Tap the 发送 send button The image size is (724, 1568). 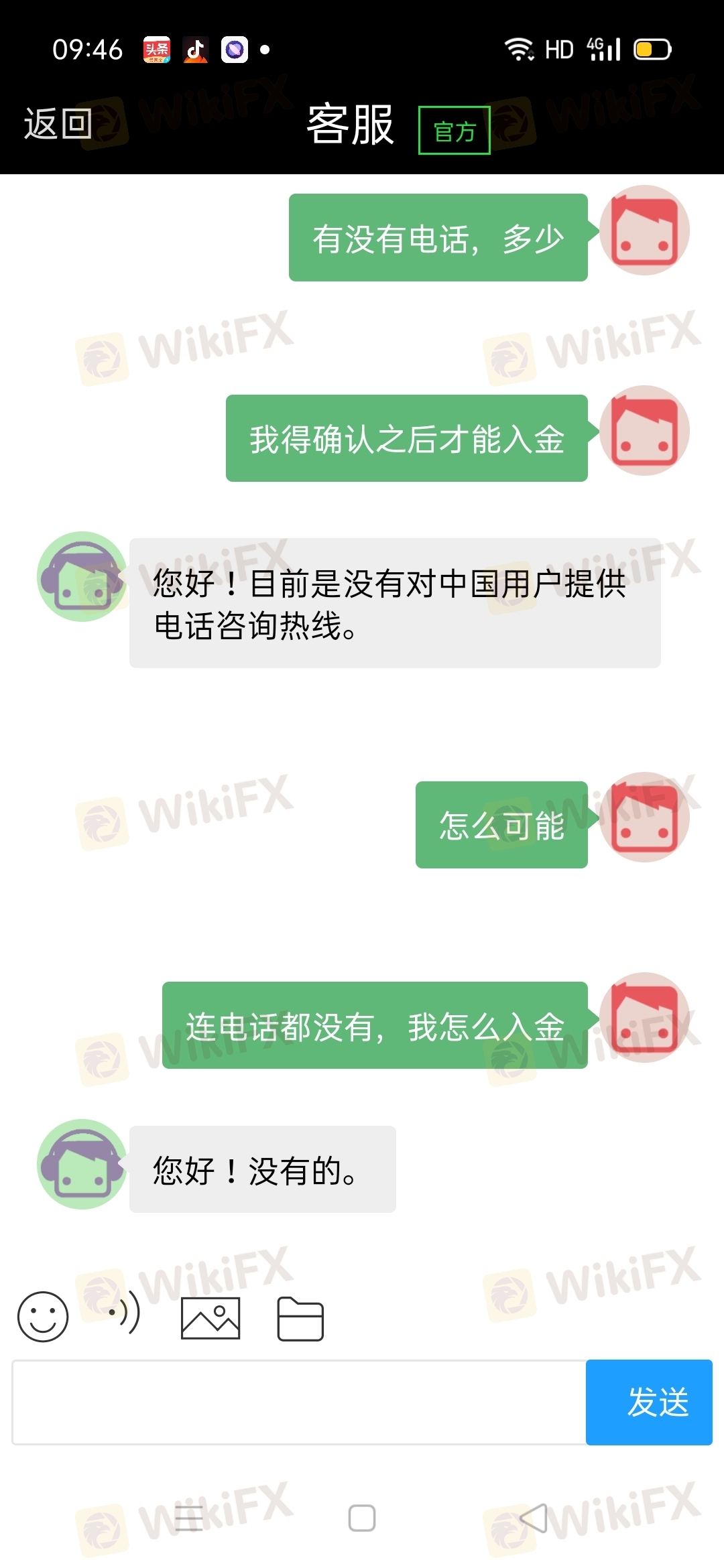coord(648,1402)
